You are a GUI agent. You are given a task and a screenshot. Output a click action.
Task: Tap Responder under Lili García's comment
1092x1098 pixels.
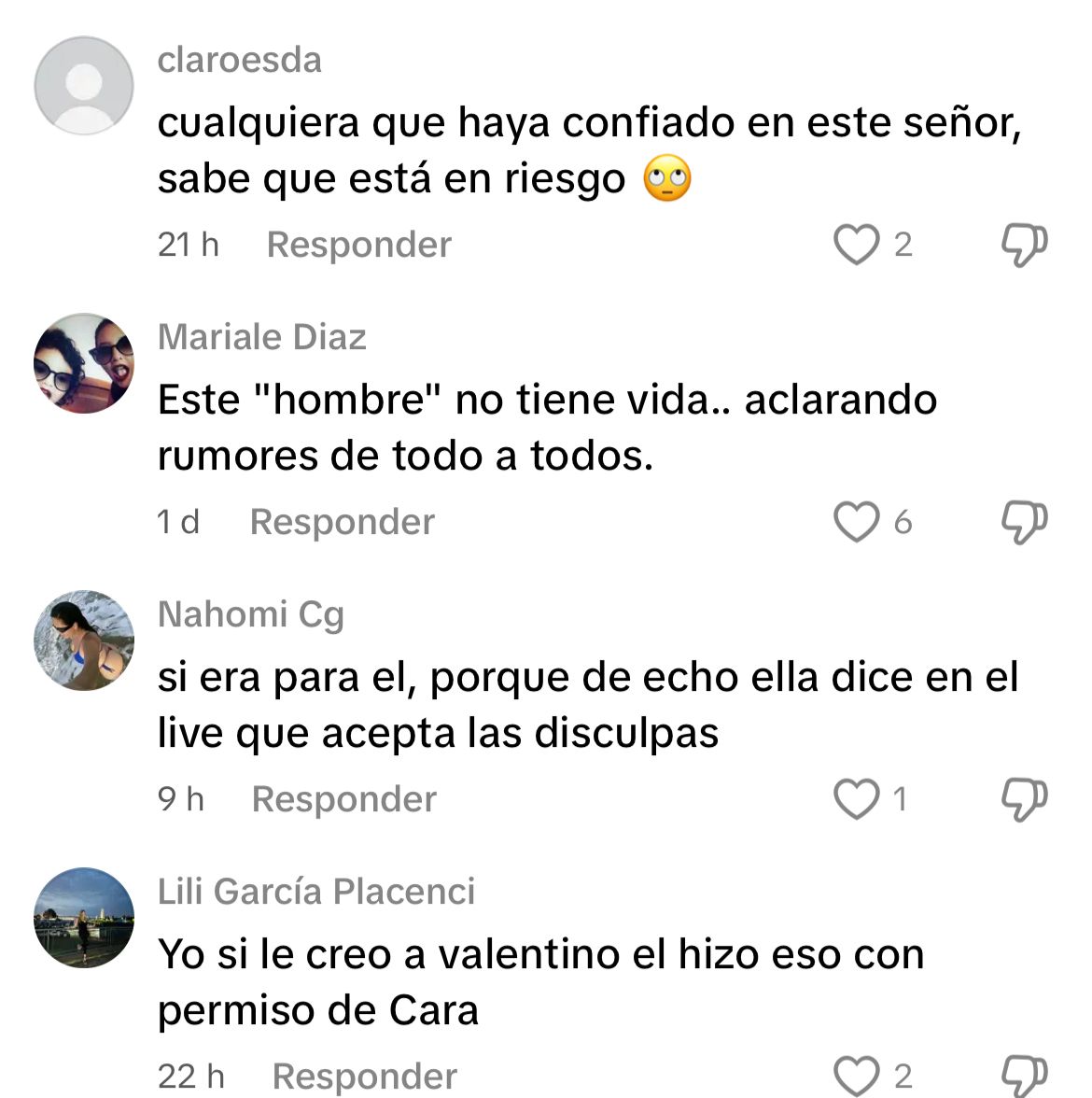coord(364,1076)
